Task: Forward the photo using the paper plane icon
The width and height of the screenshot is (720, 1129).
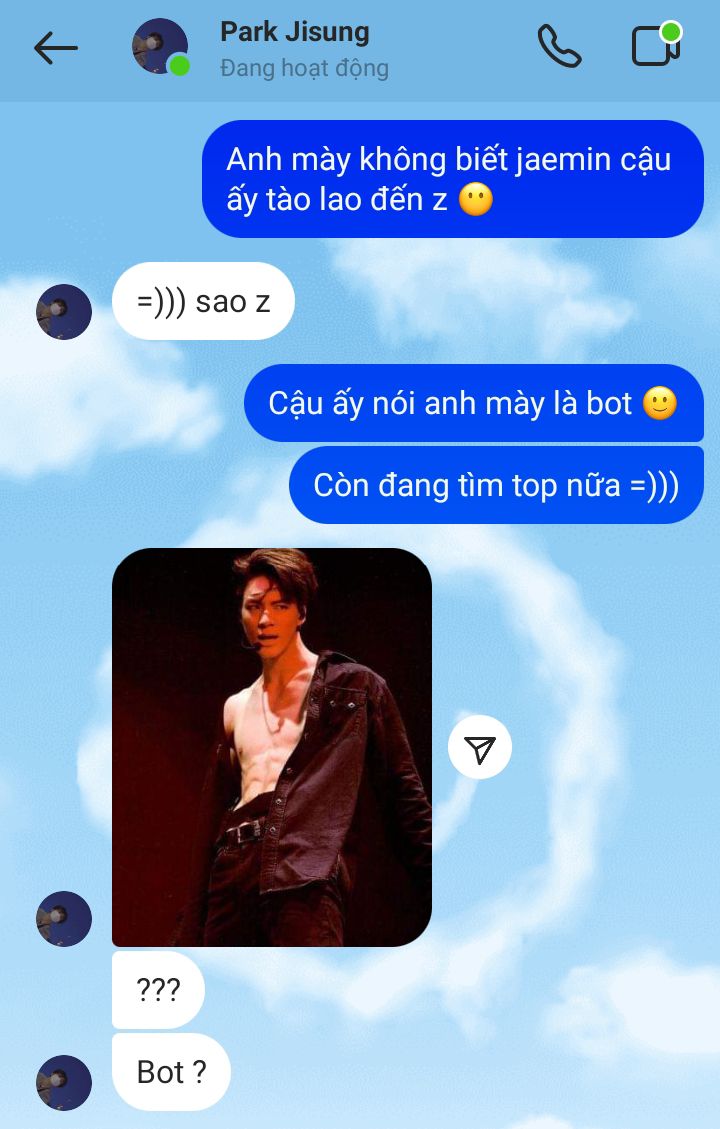Action: (480, 747)
